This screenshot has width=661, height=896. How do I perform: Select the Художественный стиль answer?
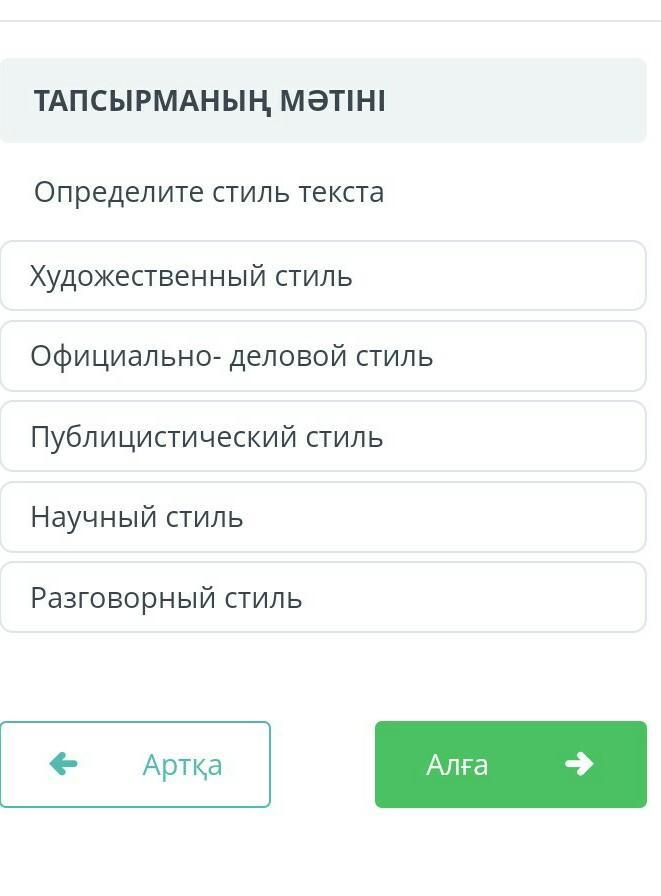tap(322, 275)
